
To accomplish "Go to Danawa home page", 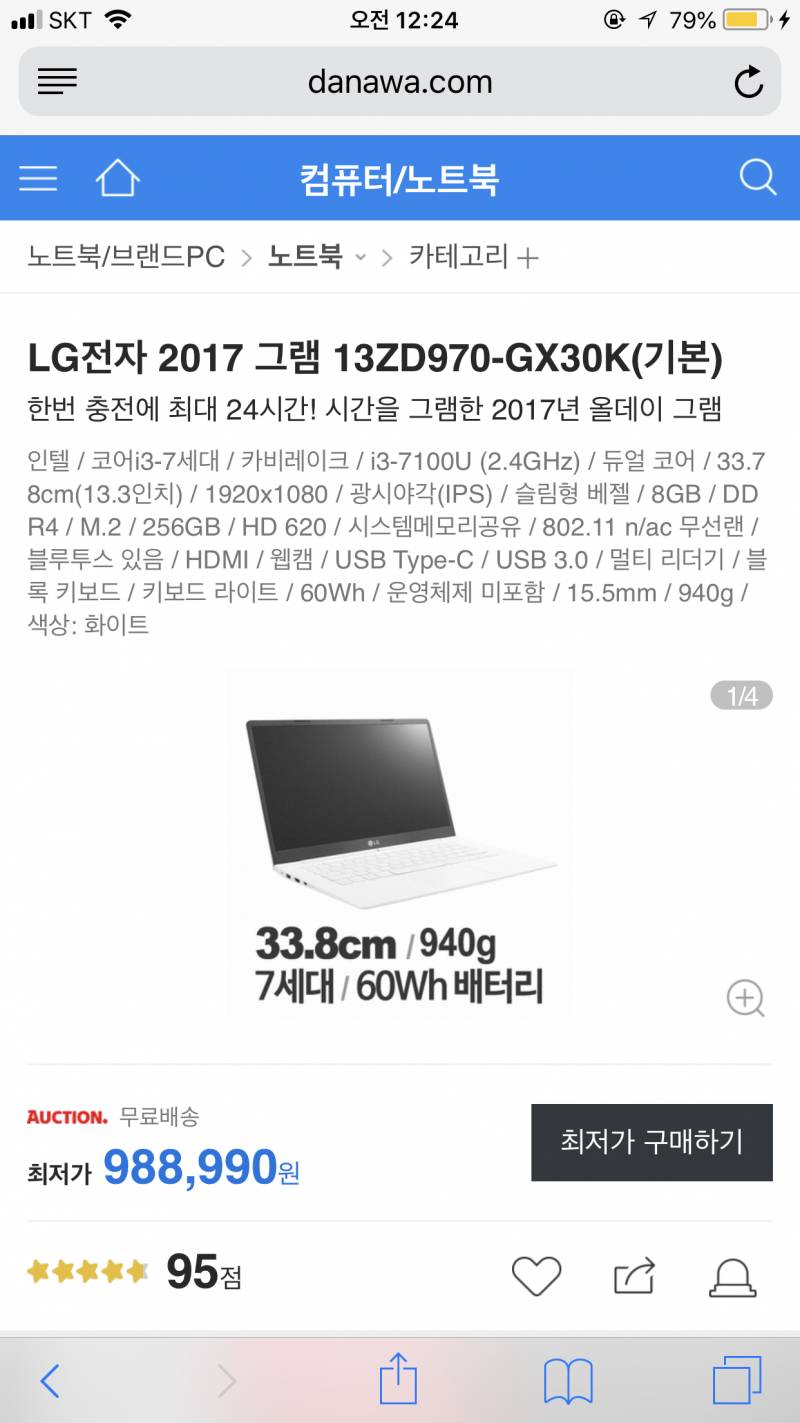I will pyautogui.click(x=117, y=179).
